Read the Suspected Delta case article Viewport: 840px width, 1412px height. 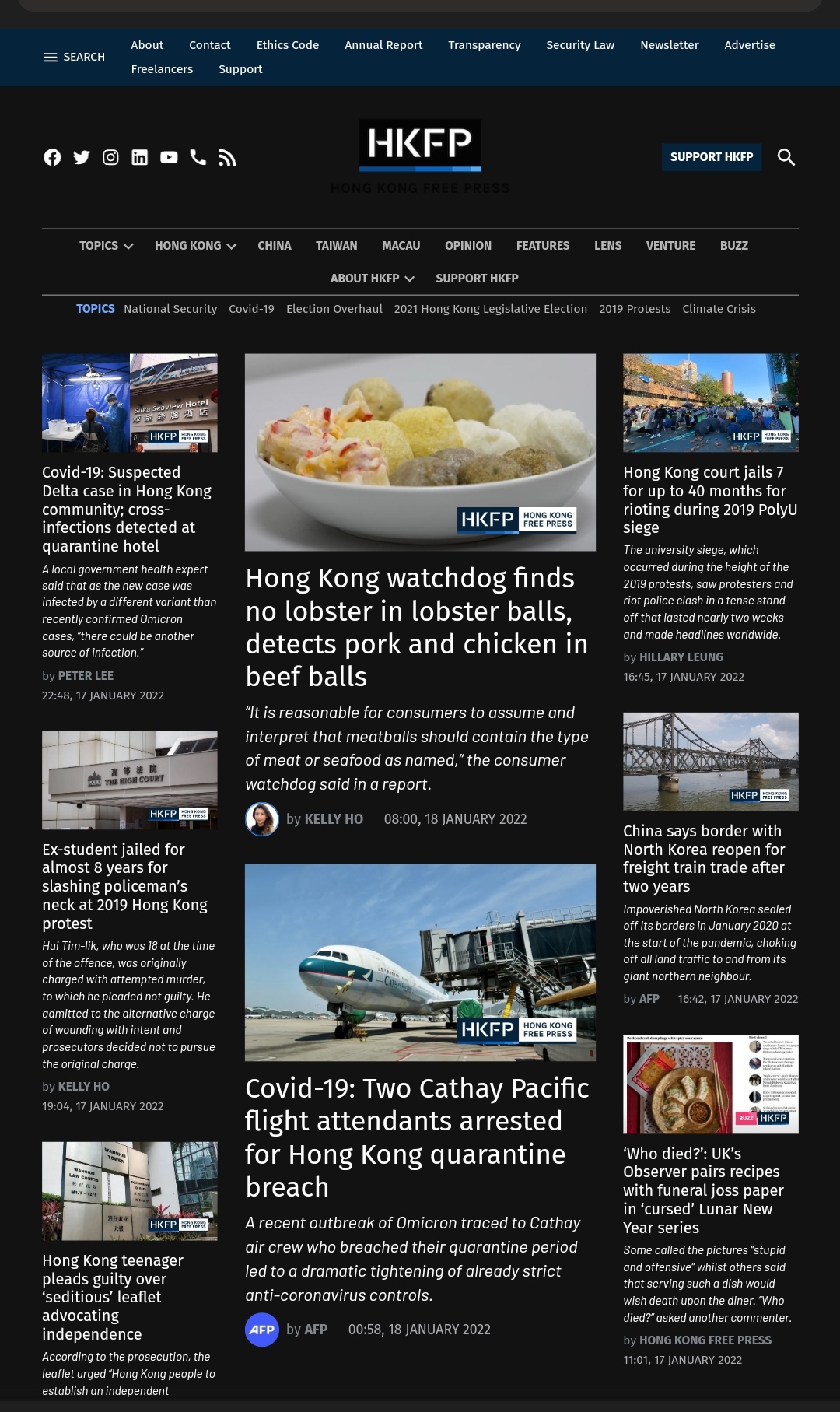pos(127,509)
